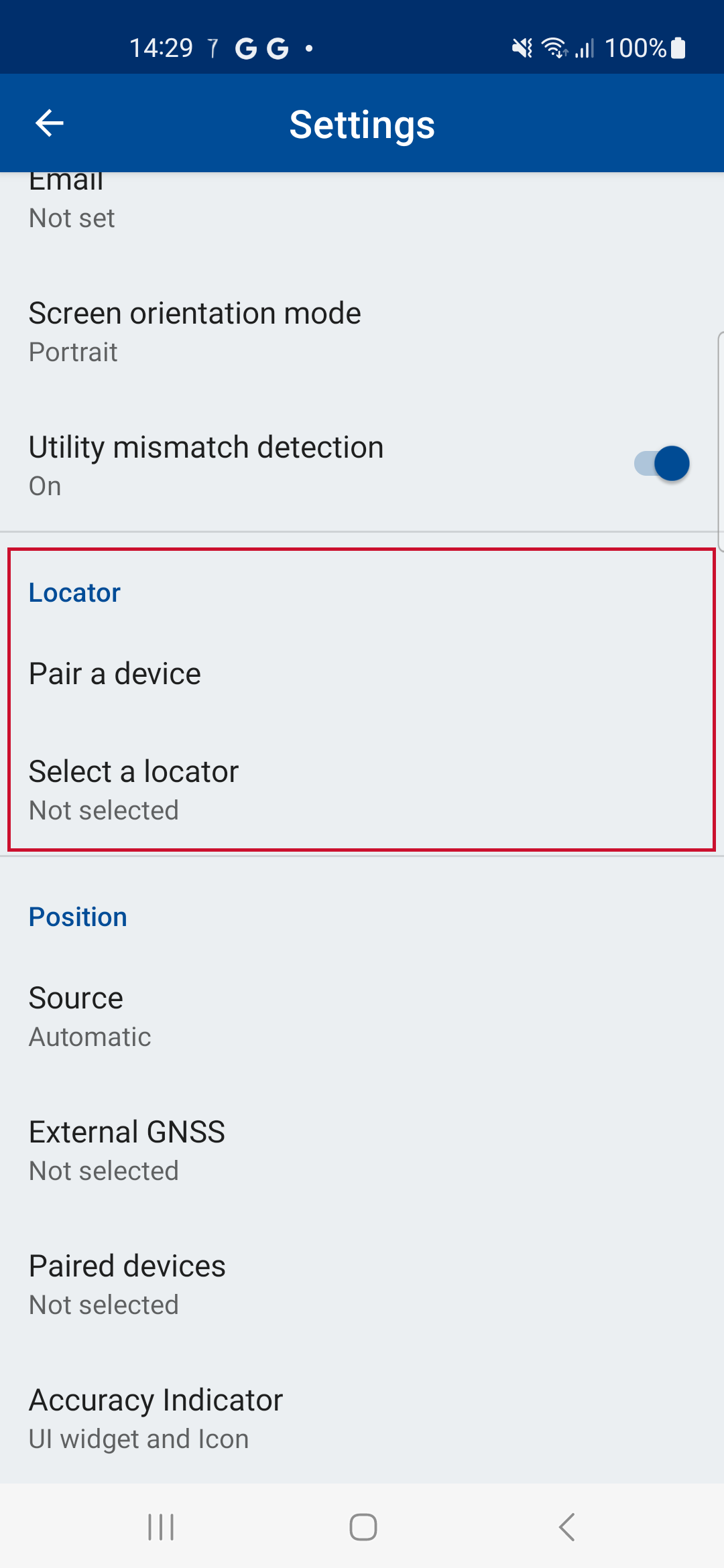Tap the mute sound icon in status bar

tap(522, 47)
